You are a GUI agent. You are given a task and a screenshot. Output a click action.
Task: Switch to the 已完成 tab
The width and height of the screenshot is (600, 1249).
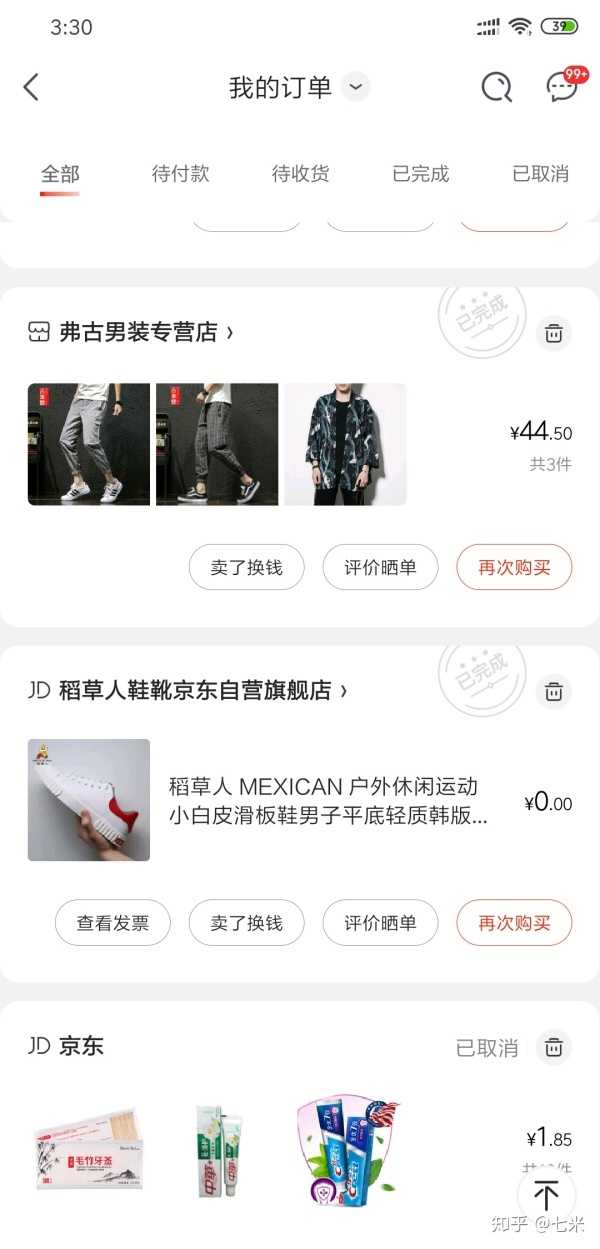click(420, 174)
